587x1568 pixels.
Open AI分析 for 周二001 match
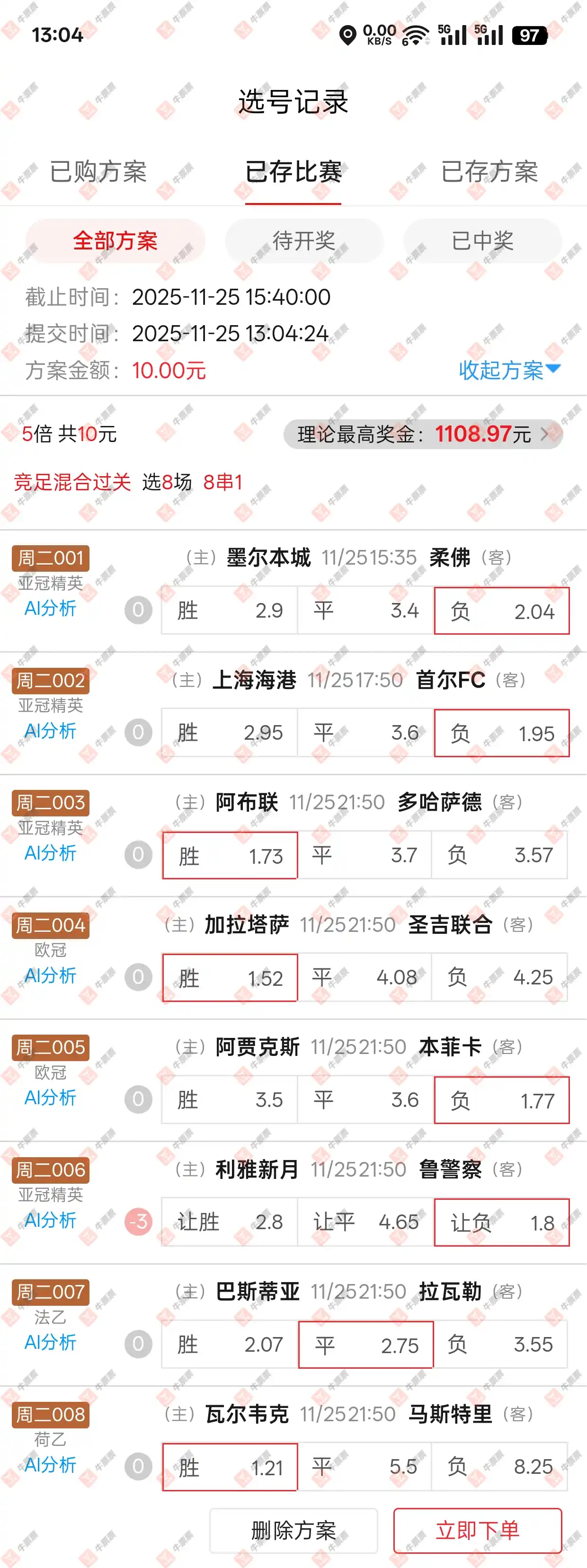click(50, 608)
